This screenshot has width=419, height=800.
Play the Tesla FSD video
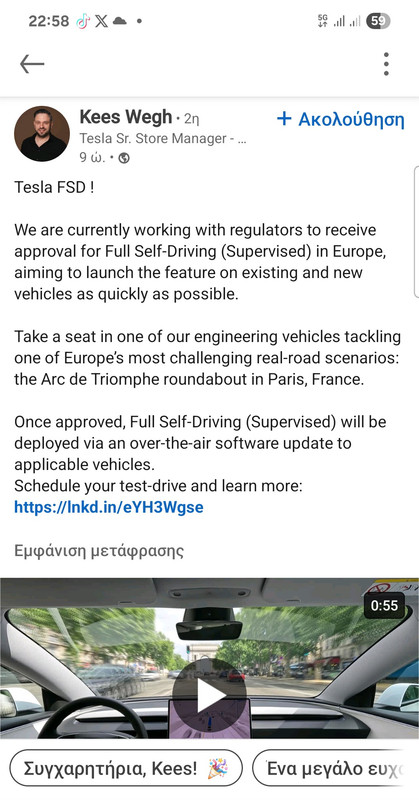pos(209,695)
